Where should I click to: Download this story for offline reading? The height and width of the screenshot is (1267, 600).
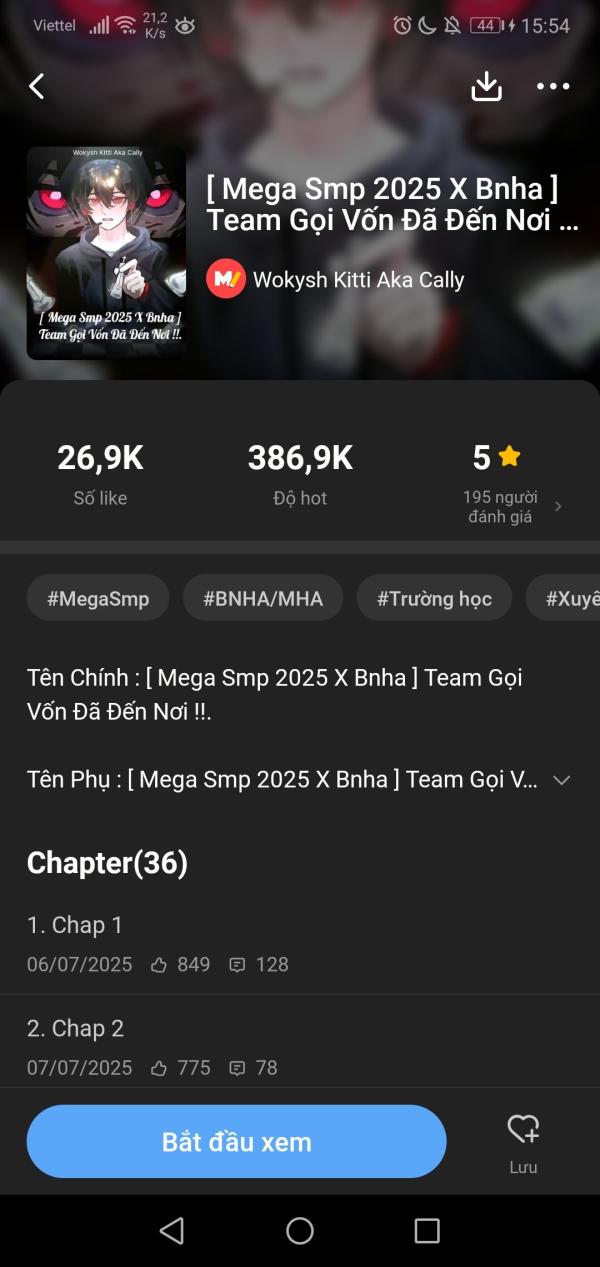coord(486,87)
